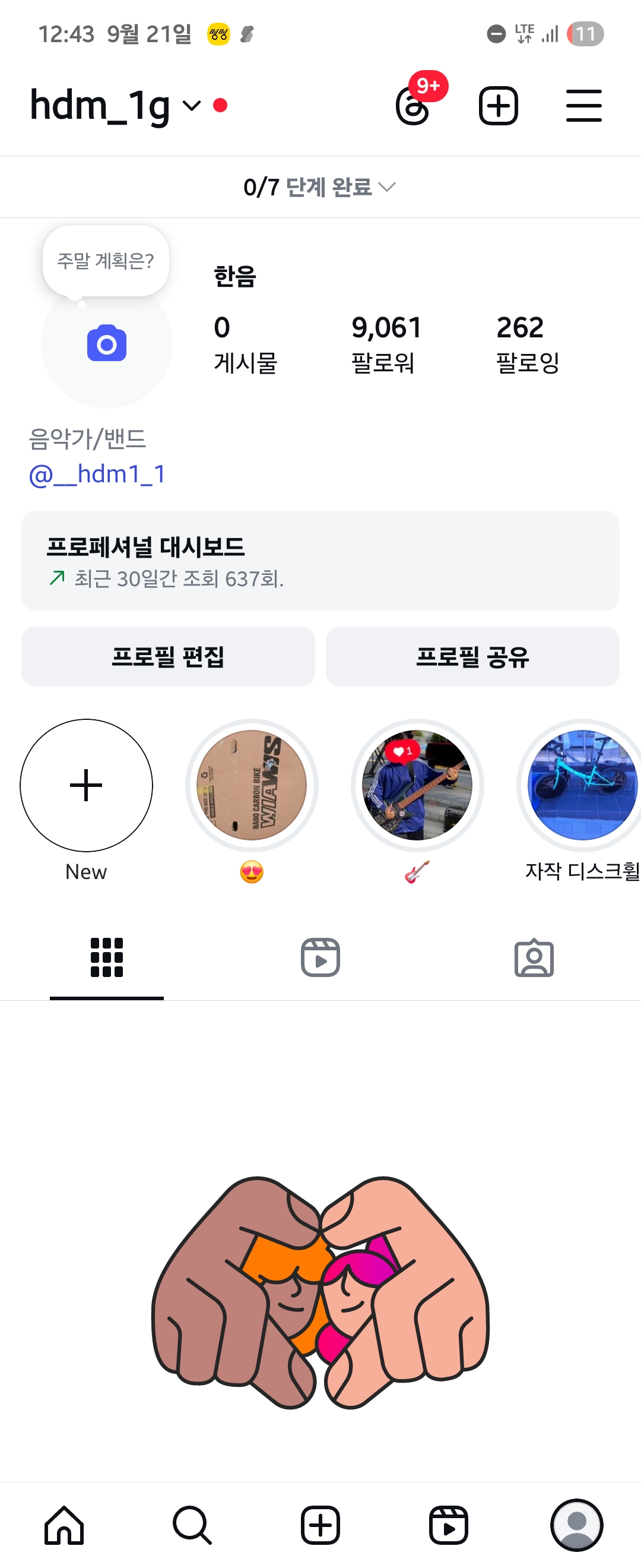Open the 자작 디스크휠 highlight
Image resolution: width=641 pixels, height=1568 pixels.
(582, 785)
